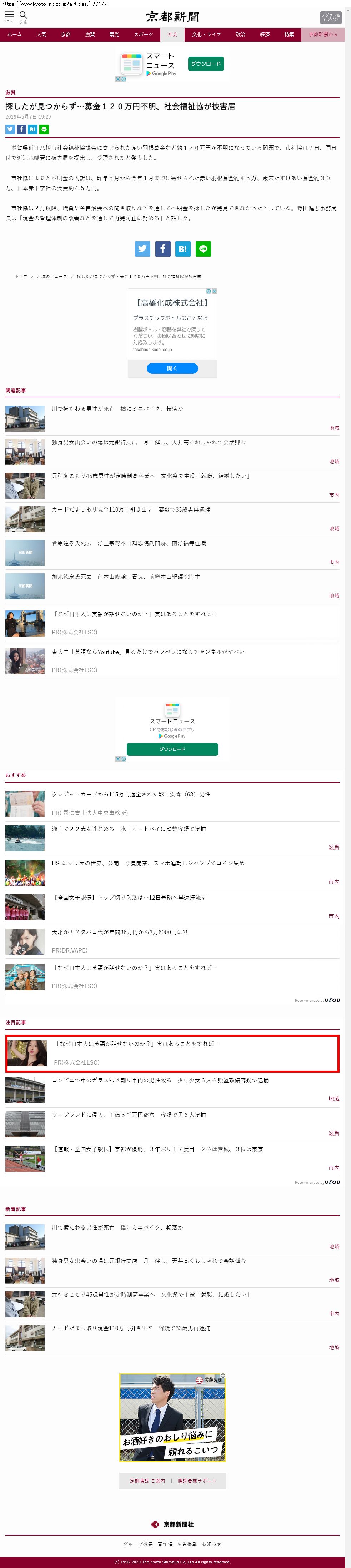351x1568 pixels.
Task: Open 定期購読 ご案内 link
Action: pos(147,1481)
